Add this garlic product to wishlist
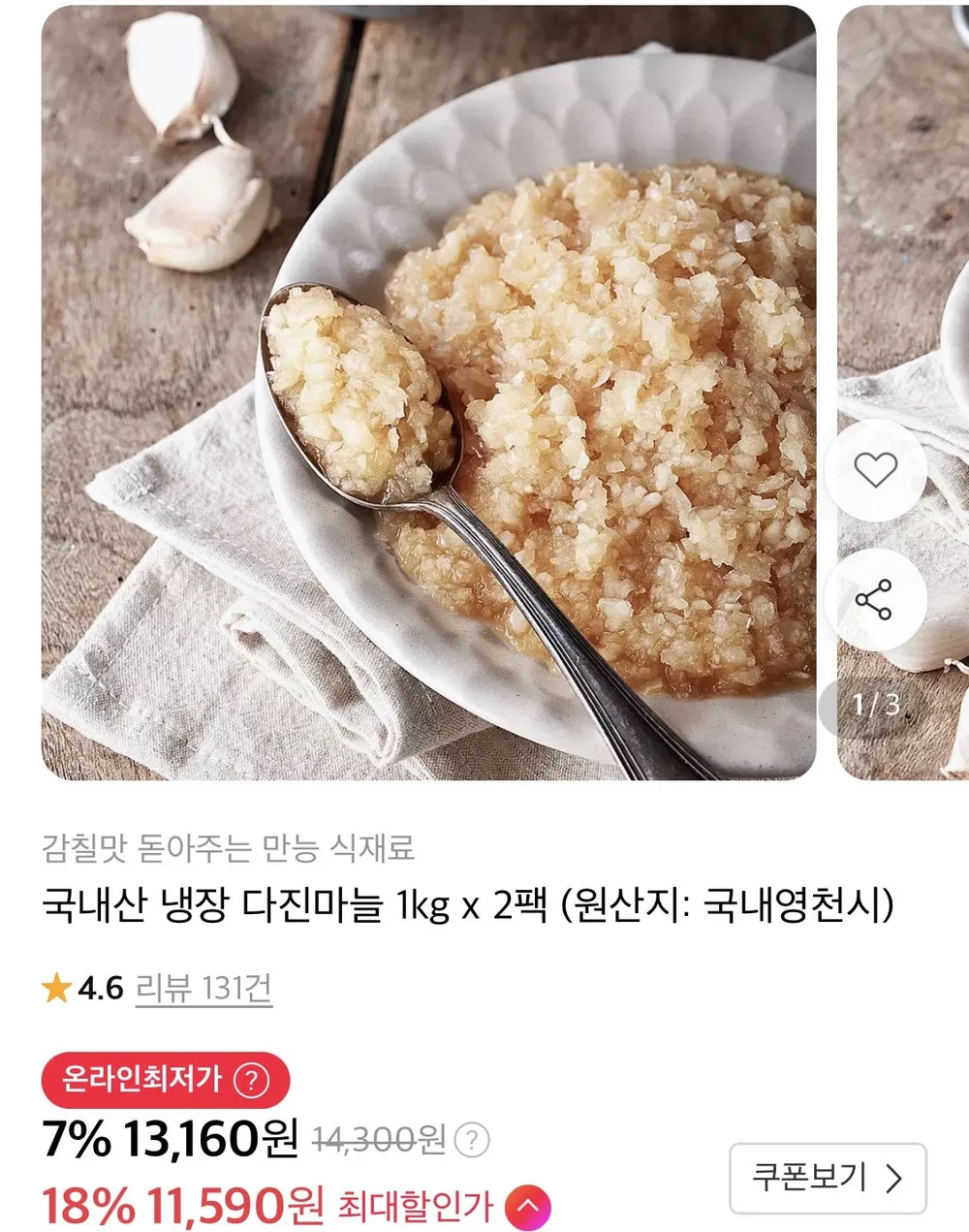969x1232 pixels. 875,470
